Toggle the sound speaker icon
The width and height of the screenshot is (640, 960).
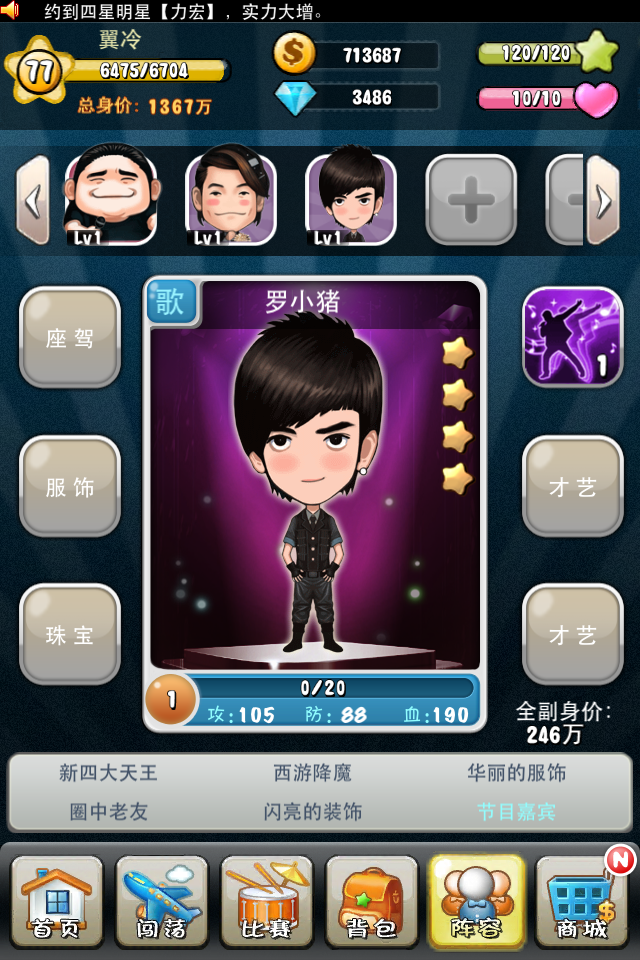tap(11, 11)
